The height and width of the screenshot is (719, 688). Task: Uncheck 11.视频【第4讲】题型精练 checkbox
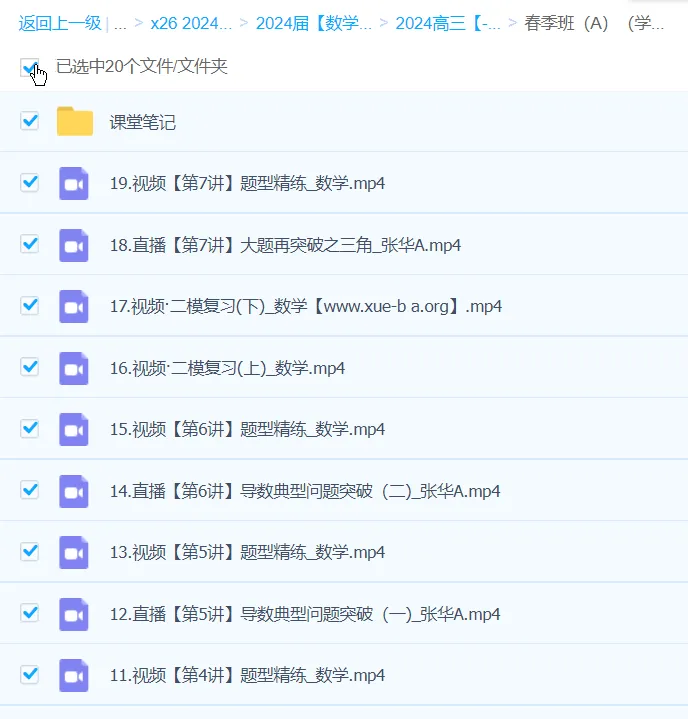[30, 673]
